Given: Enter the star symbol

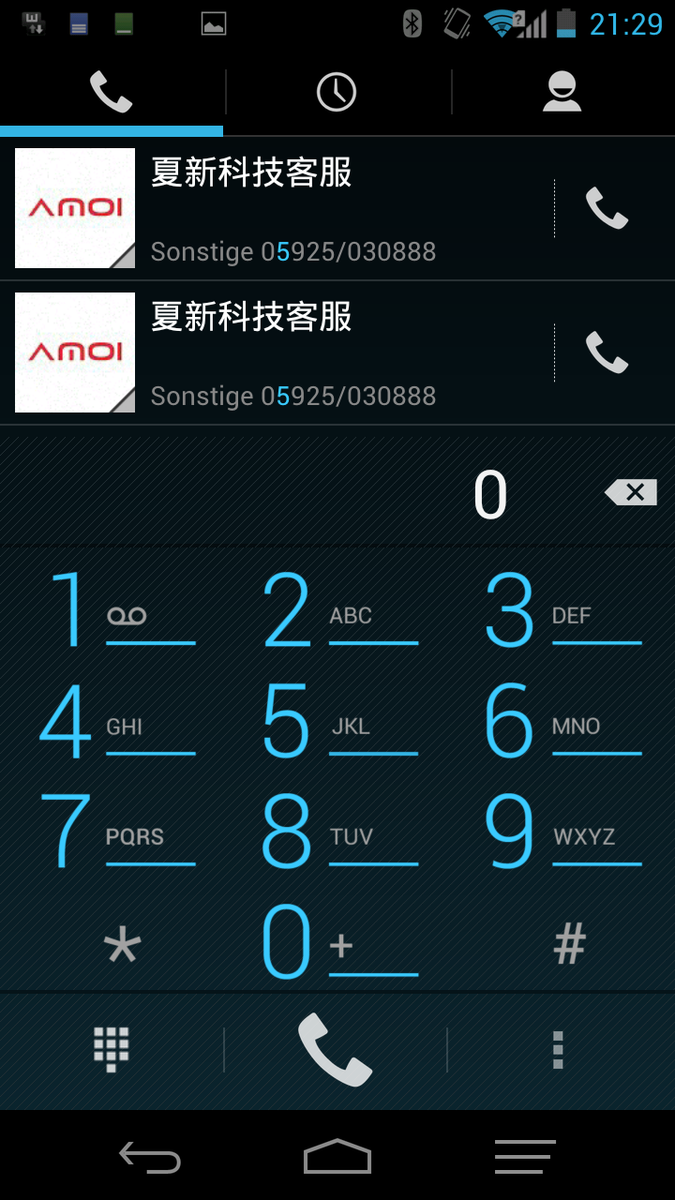Looking at the screenshot, I should tap(122, 943).
